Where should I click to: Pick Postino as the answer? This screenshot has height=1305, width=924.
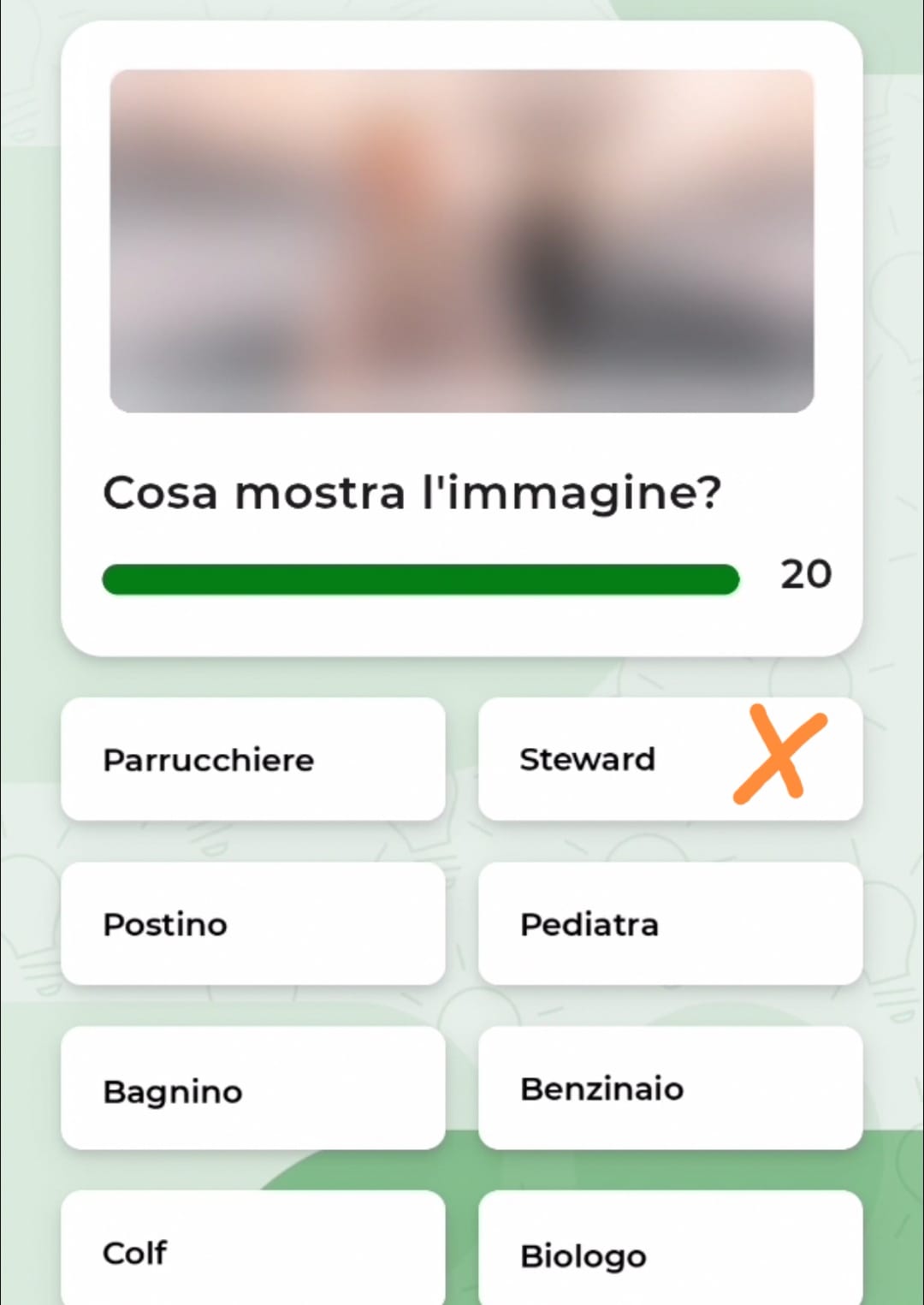252,924
